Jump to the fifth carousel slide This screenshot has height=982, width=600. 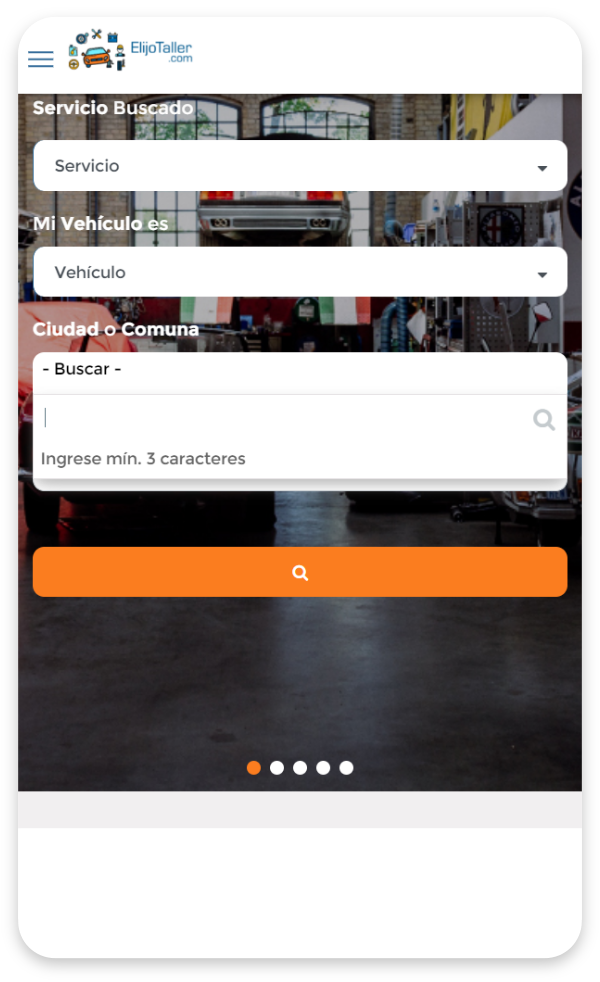pyautogui.click(x=346, y=768)
